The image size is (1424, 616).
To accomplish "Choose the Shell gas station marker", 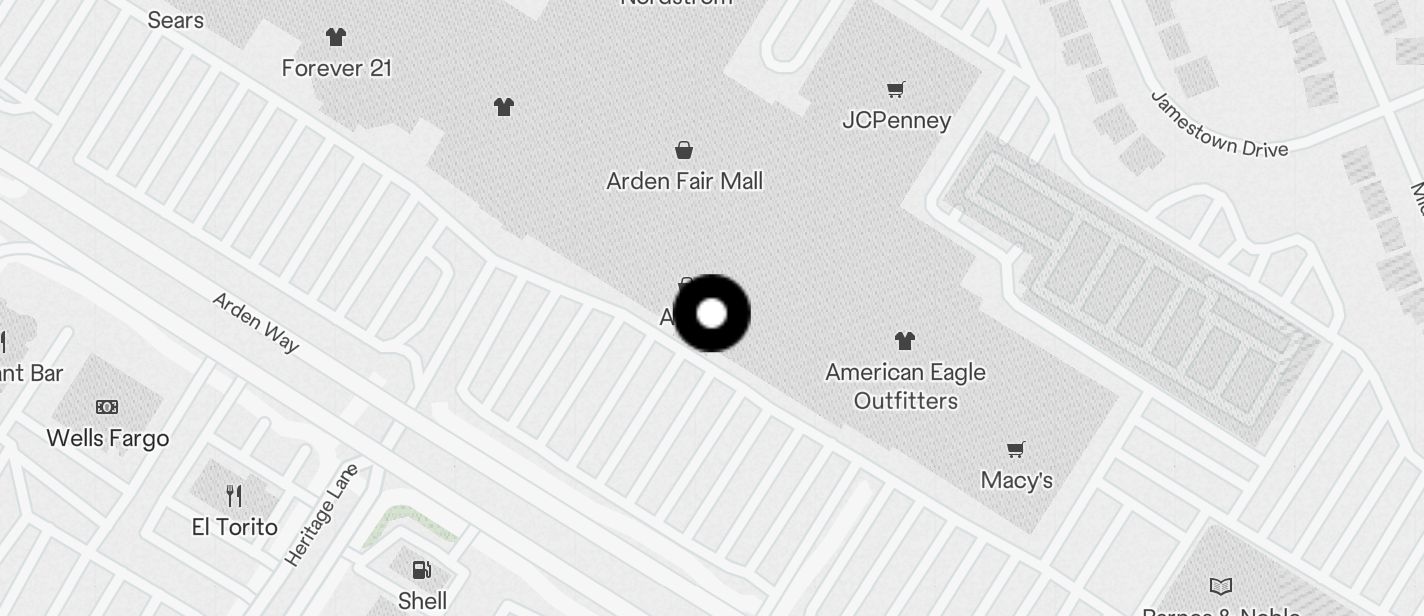I will (422, 571).
